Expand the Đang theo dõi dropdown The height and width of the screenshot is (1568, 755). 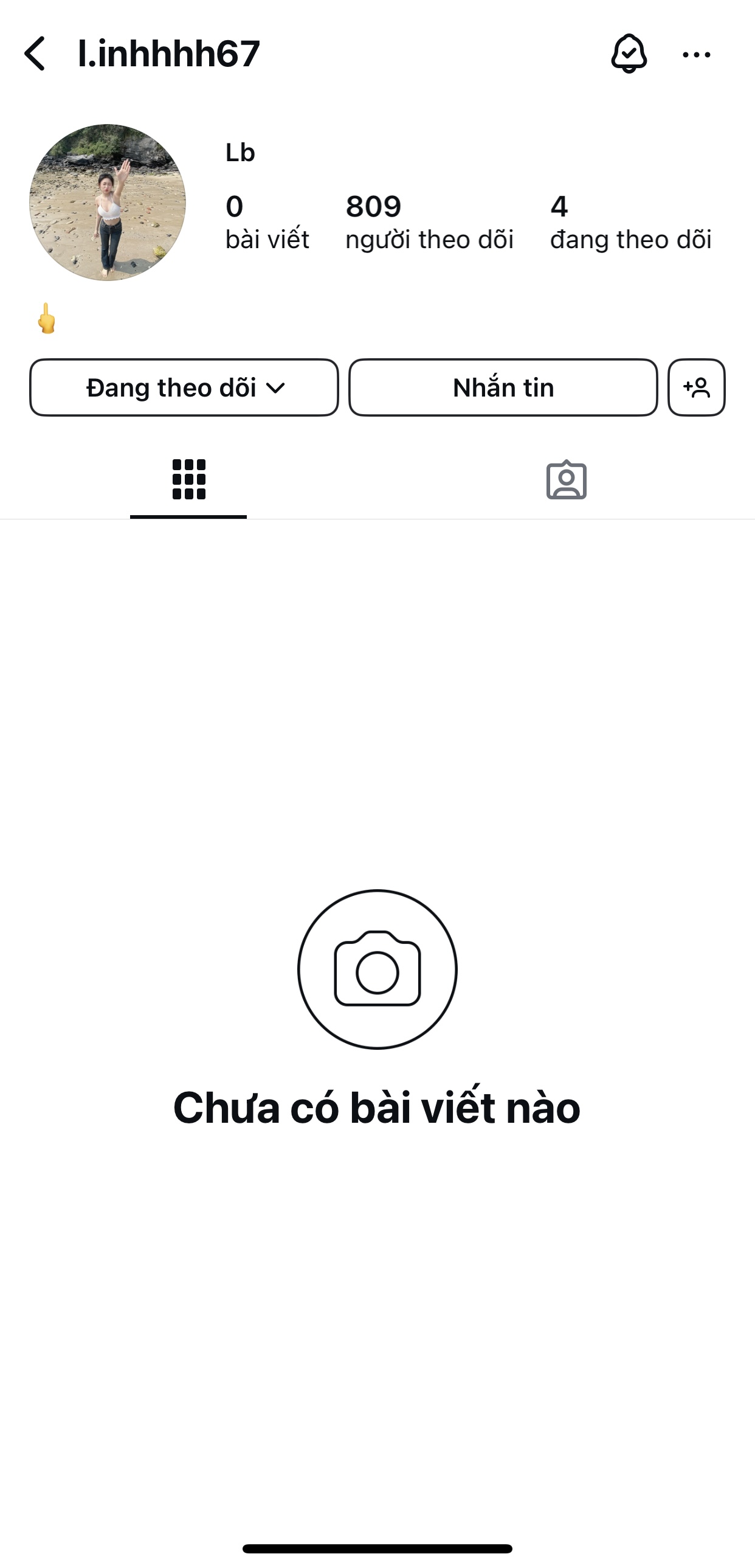(x=184, y=387)
